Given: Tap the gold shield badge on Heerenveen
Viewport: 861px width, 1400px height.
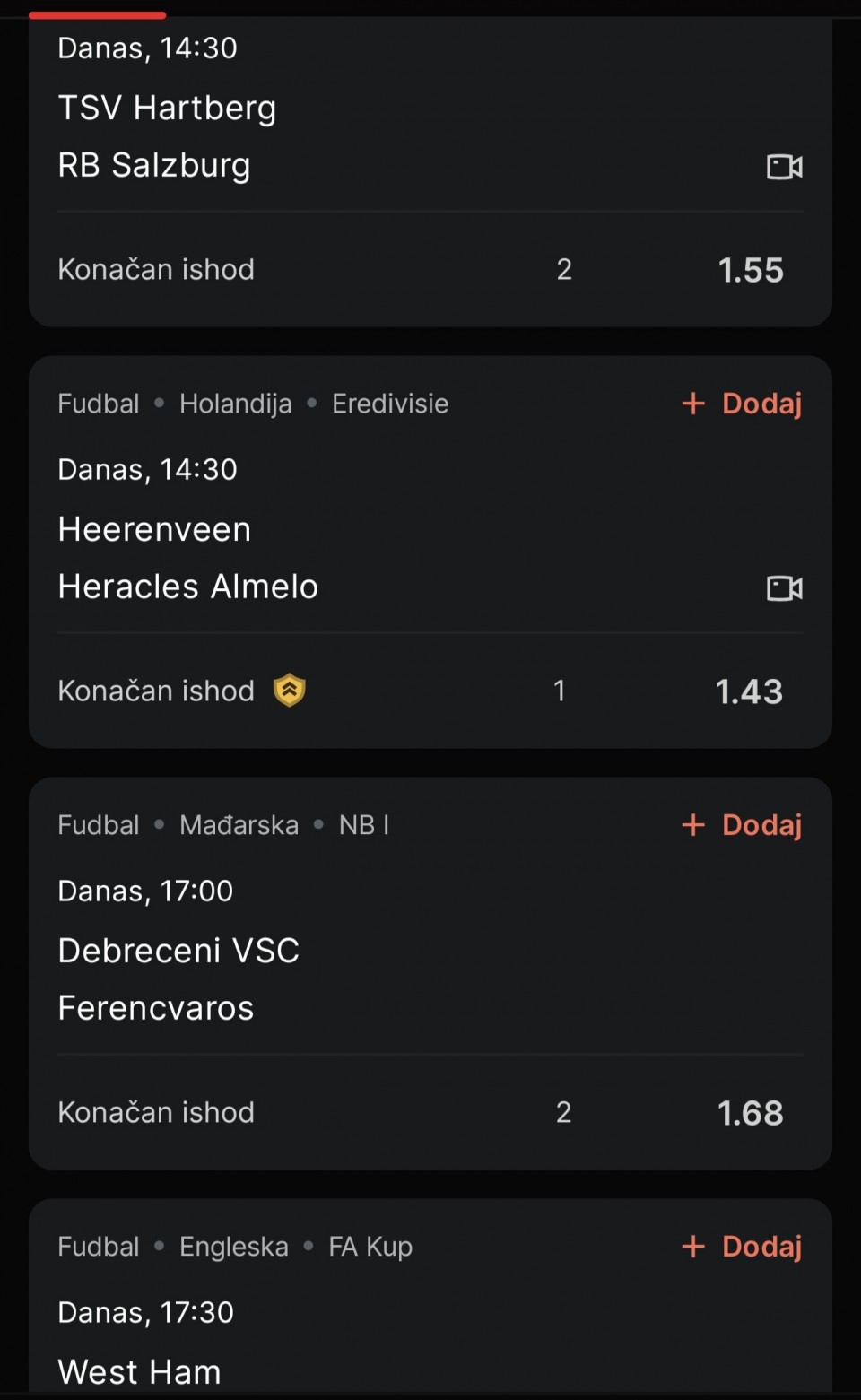Looking at the screenshot, I should click(289, 691).
